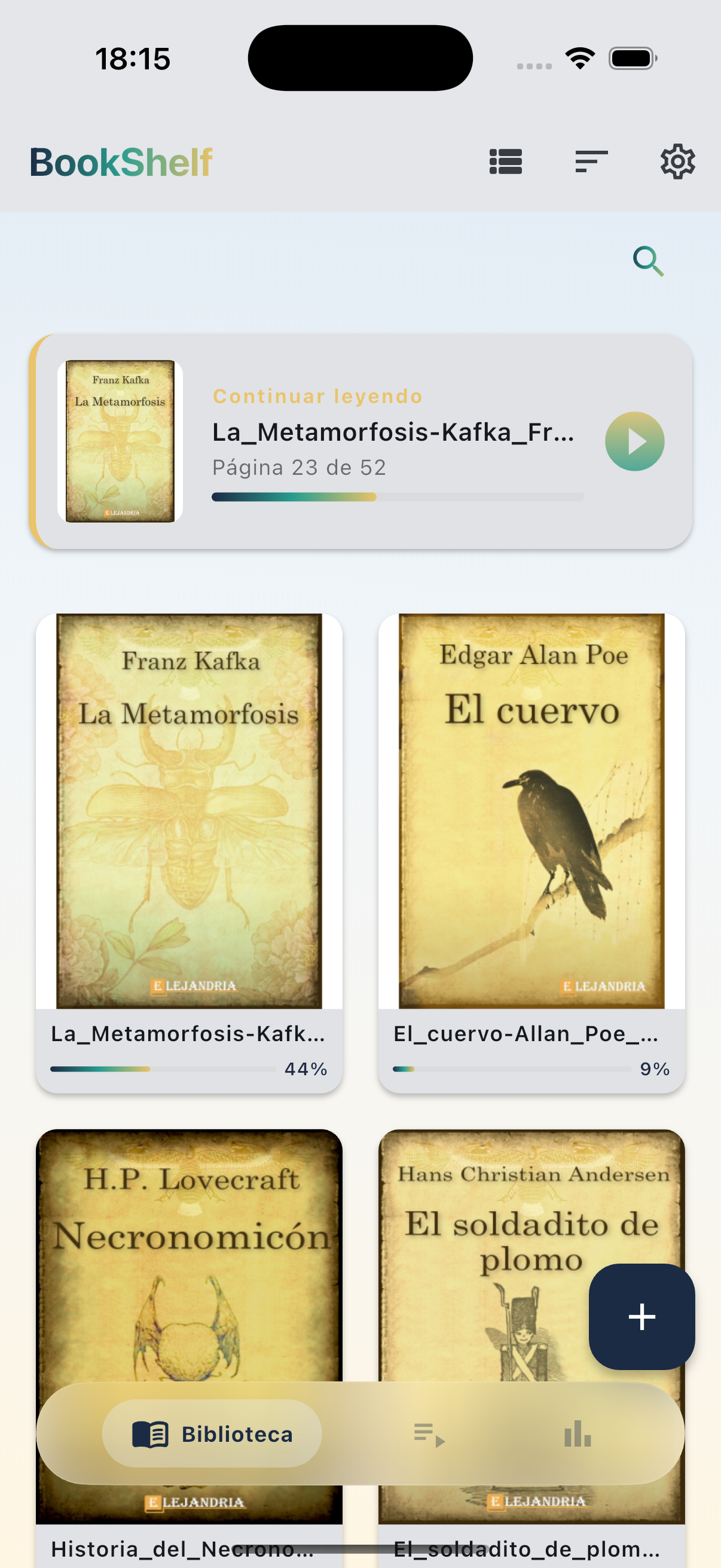The width and height of the screenshot is (721, 1568).
Task: Add a new book with plus button
Action: tap(641, 1317)
